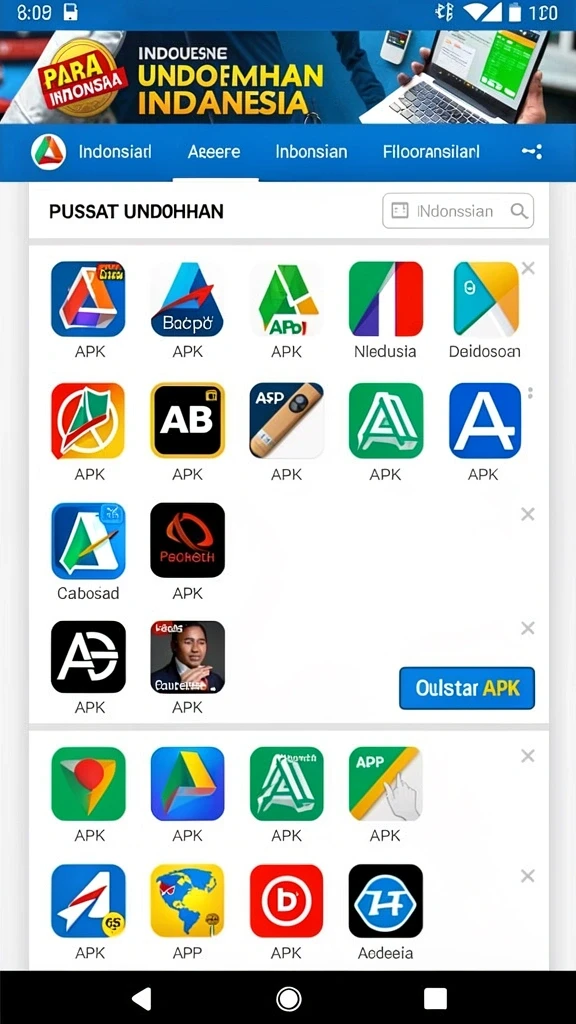Open the Peoketh app icon
576x1024 pixels.
coord(187,540)
